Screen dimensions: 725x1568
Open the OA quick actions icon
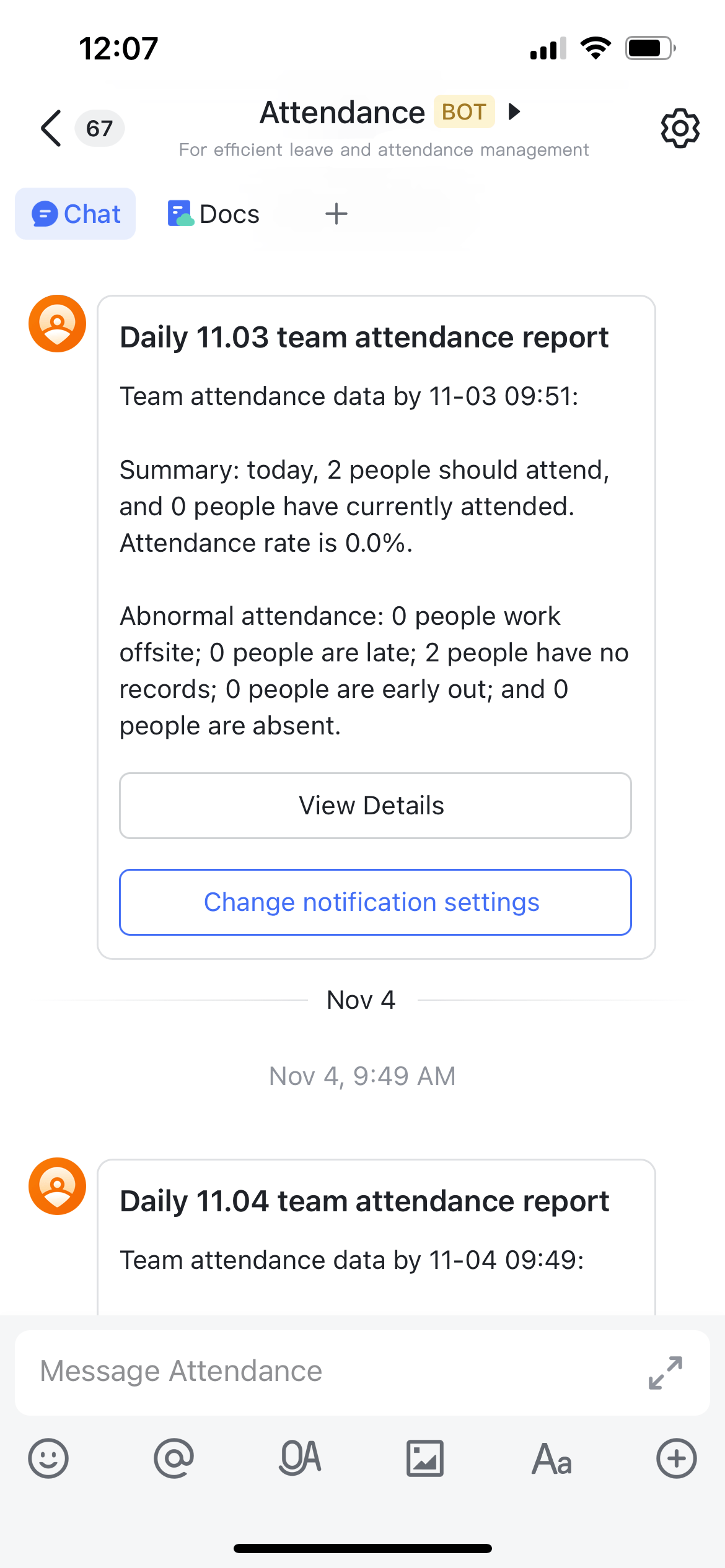[x=300, y=1458]
